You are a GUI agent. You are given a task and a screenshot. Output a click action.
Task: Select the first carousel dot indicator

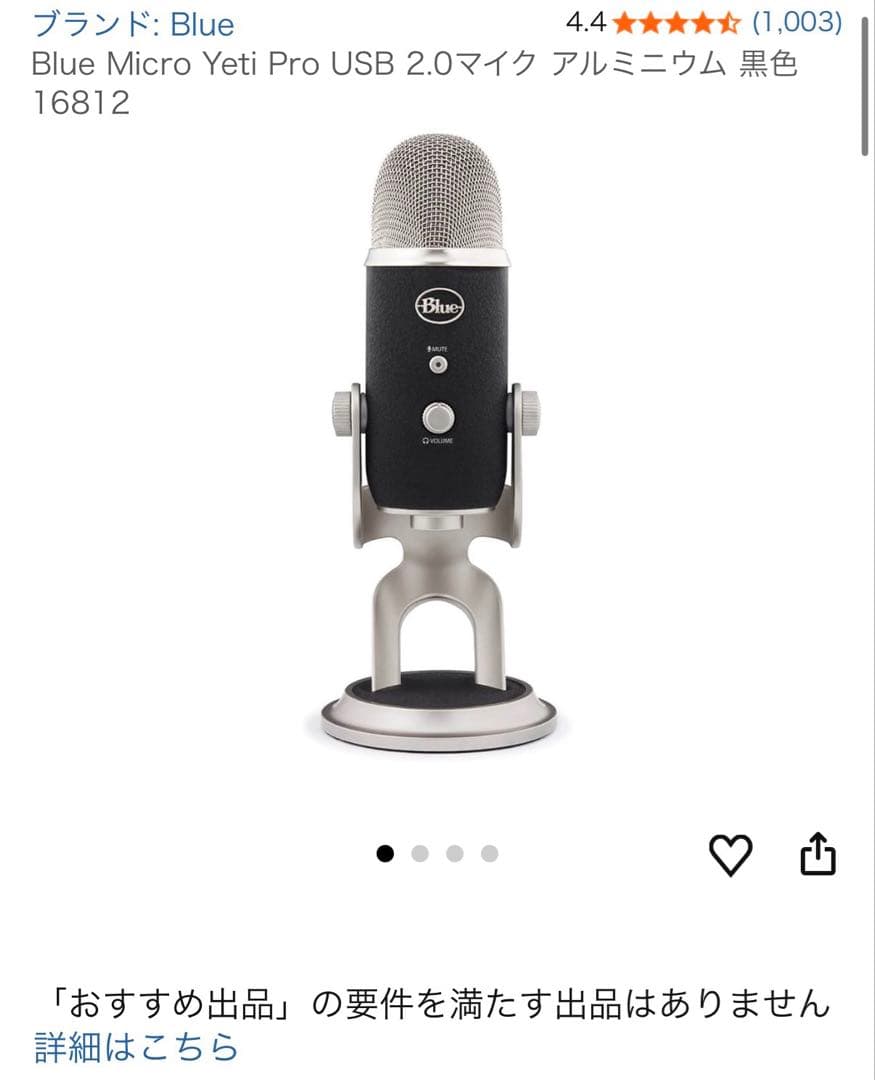coord(385,854)
